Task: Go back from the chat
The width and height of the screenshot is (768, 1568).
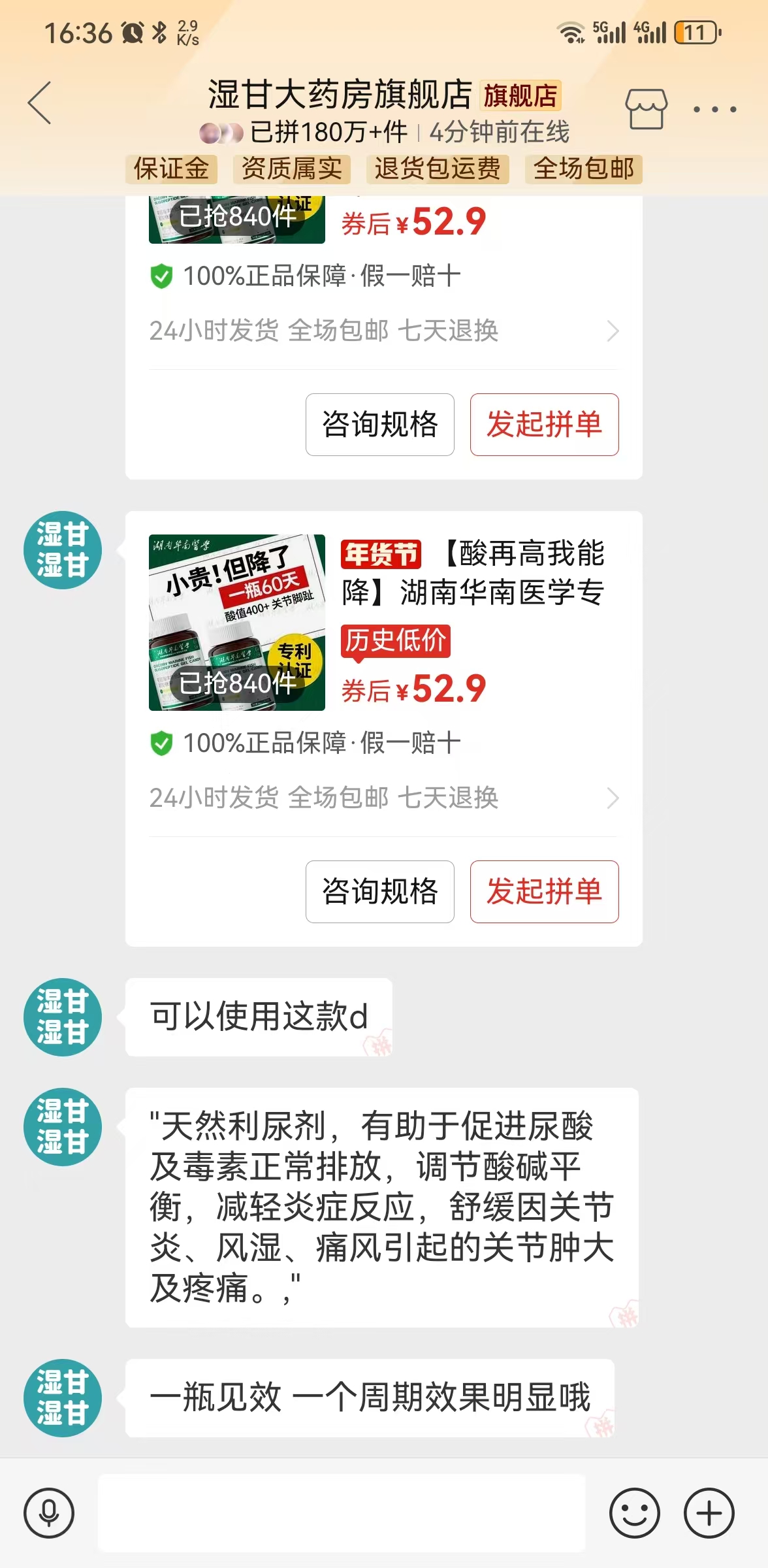Action: (40, 103)
